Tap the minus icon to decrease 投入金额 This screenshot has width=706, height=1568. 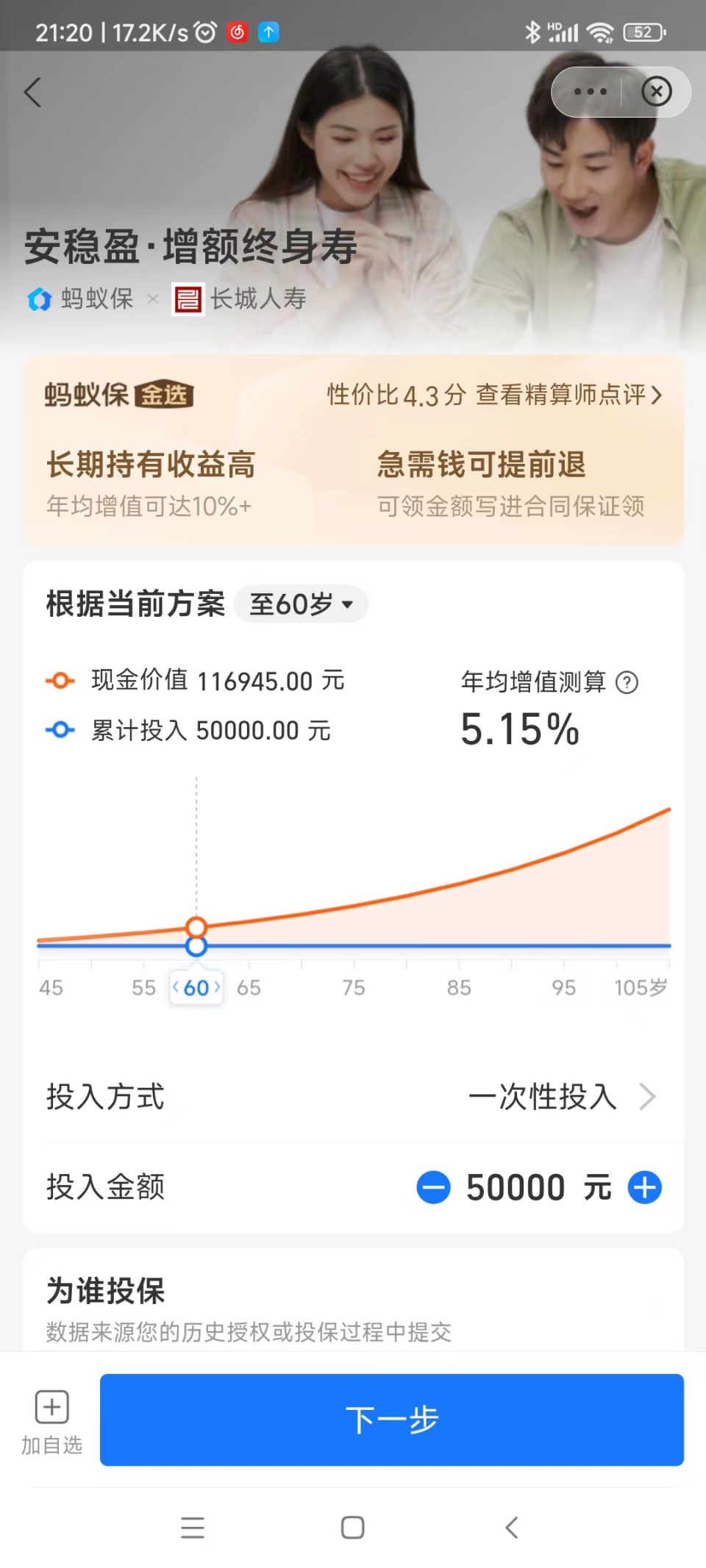pyautogui.click(x=433, y=1187)
